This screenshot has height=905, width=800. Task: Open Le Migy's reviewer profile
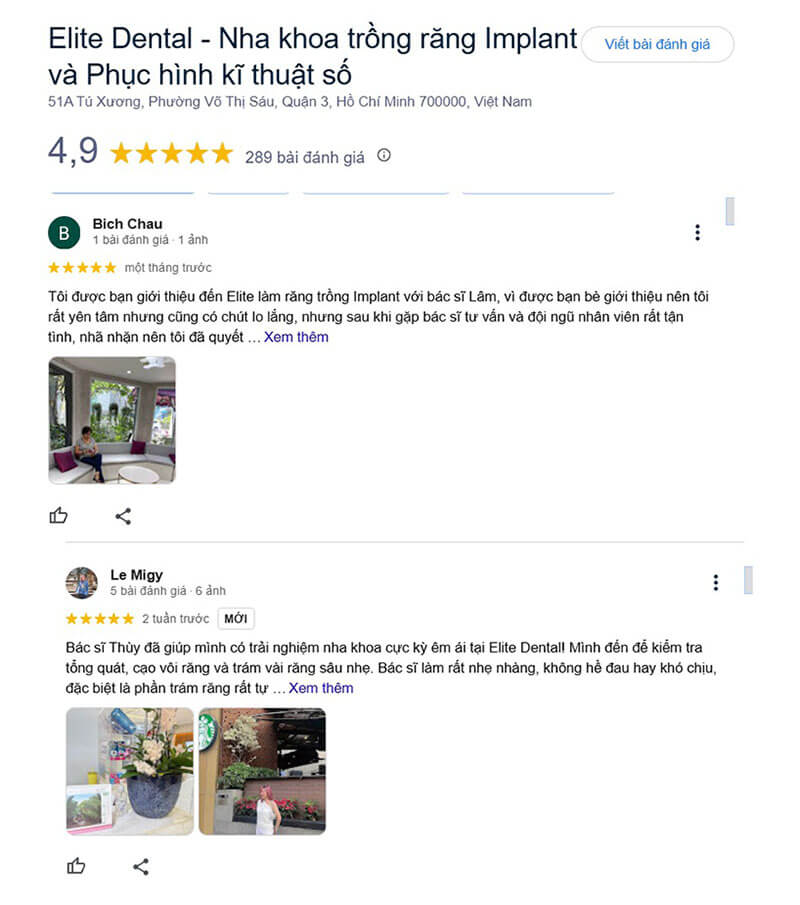136,575
